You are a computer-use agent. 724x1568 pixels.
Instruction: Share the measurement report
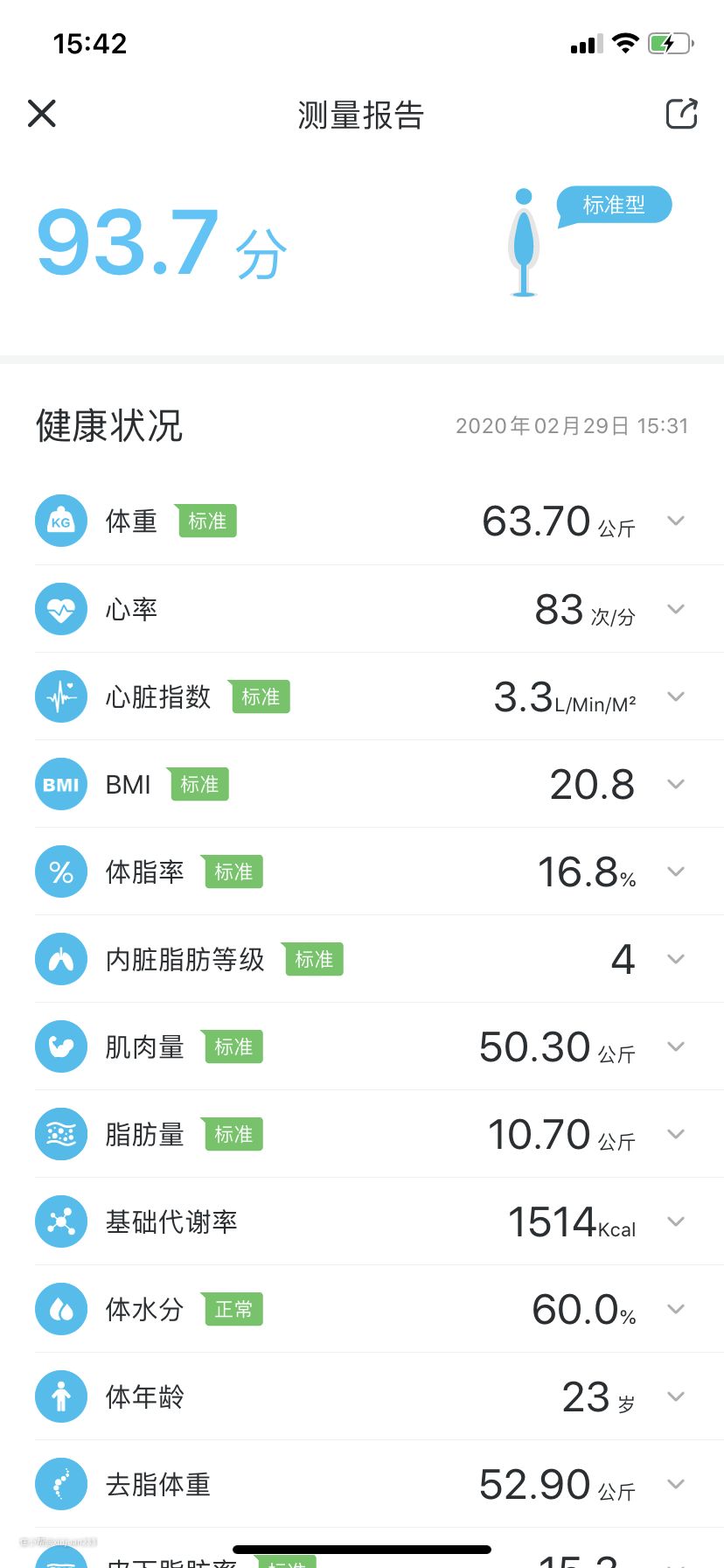(x=681, y=114)
